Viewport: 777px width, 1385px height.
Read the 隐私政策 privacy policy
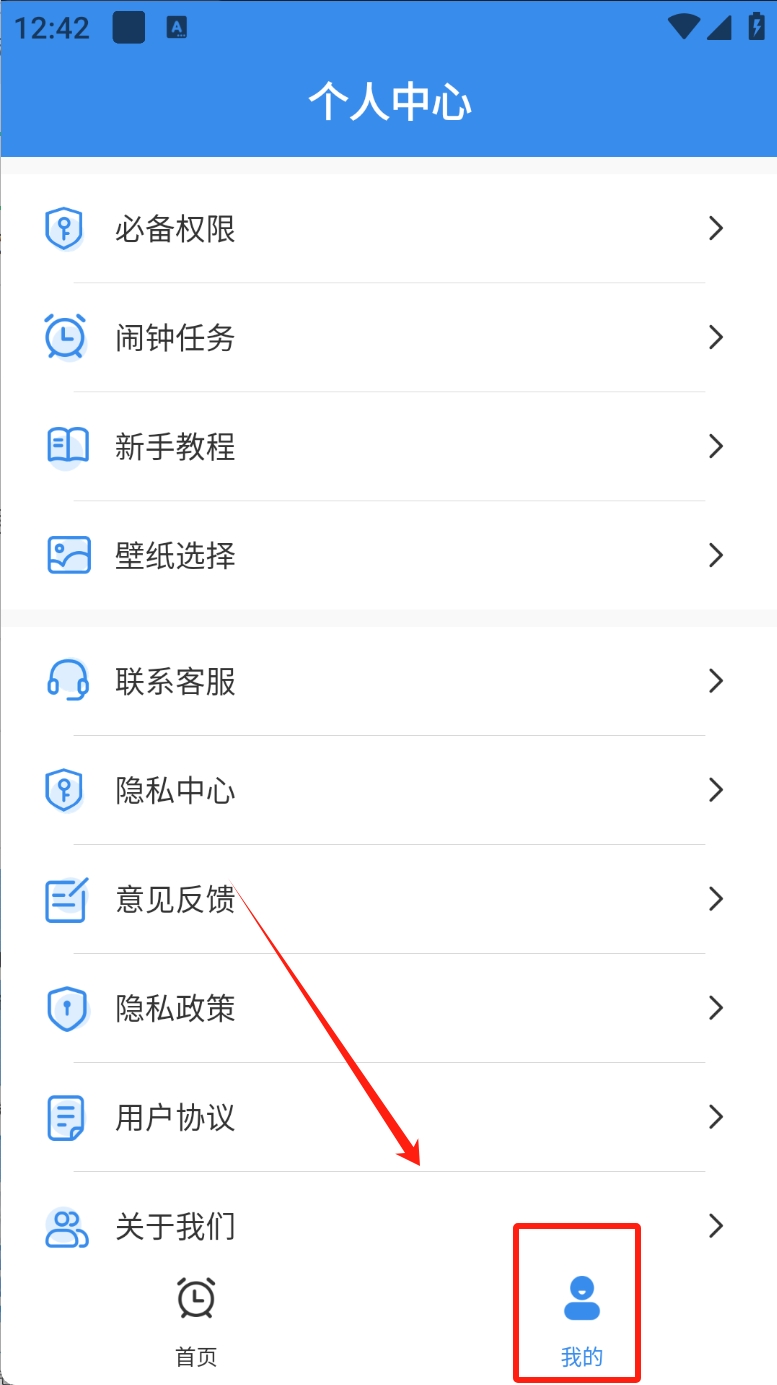pyautogui.click(x=388, y=1008)
